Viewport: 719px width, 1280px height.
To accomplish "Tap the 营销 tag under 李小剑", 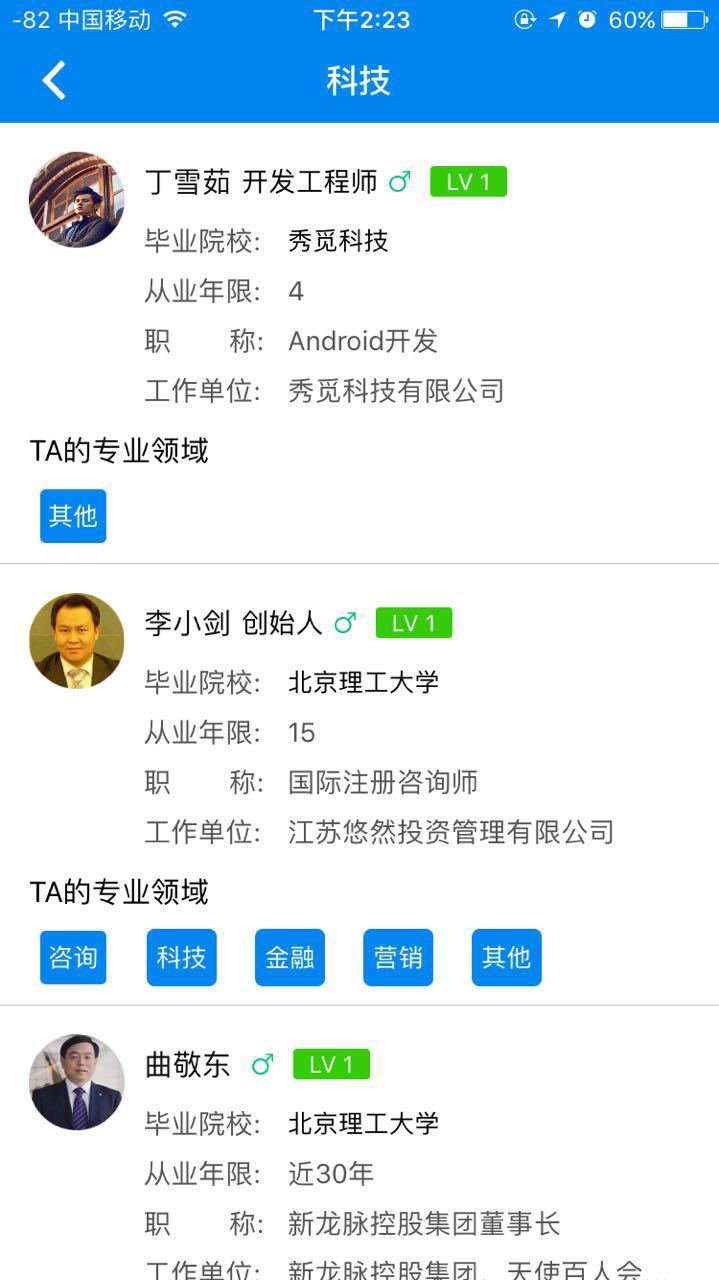I will (x=398, y=957).
